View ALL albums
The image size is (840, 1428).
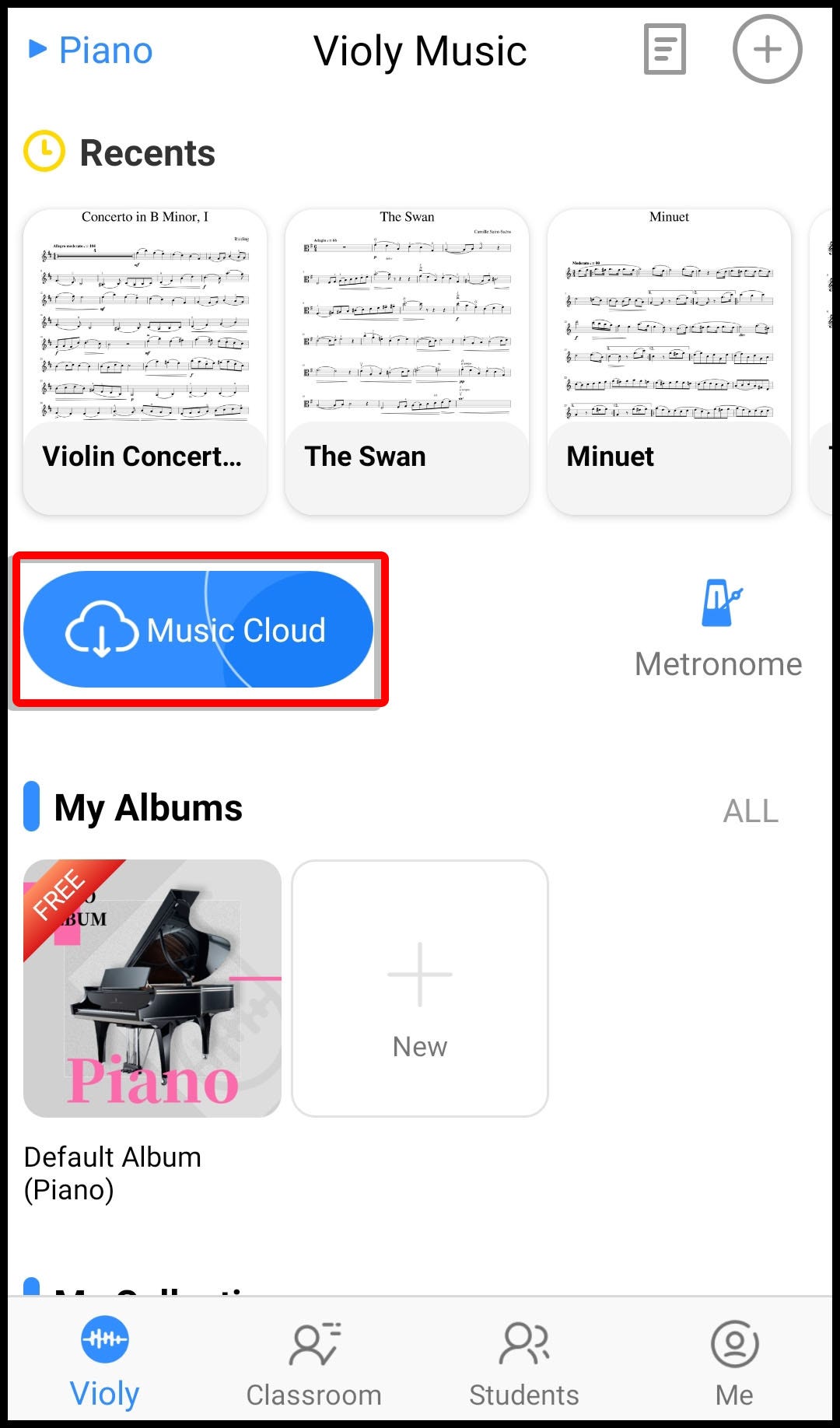click(x=750, y=811)
